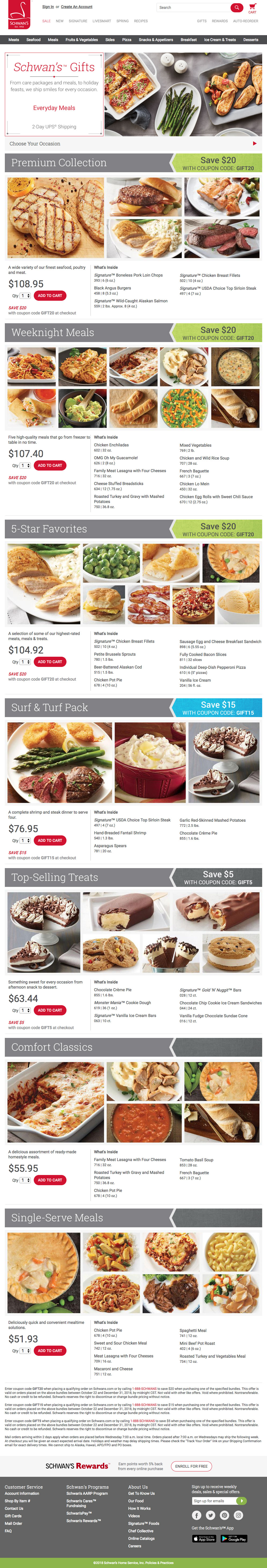Open the Desserts category

coord(251,39)
